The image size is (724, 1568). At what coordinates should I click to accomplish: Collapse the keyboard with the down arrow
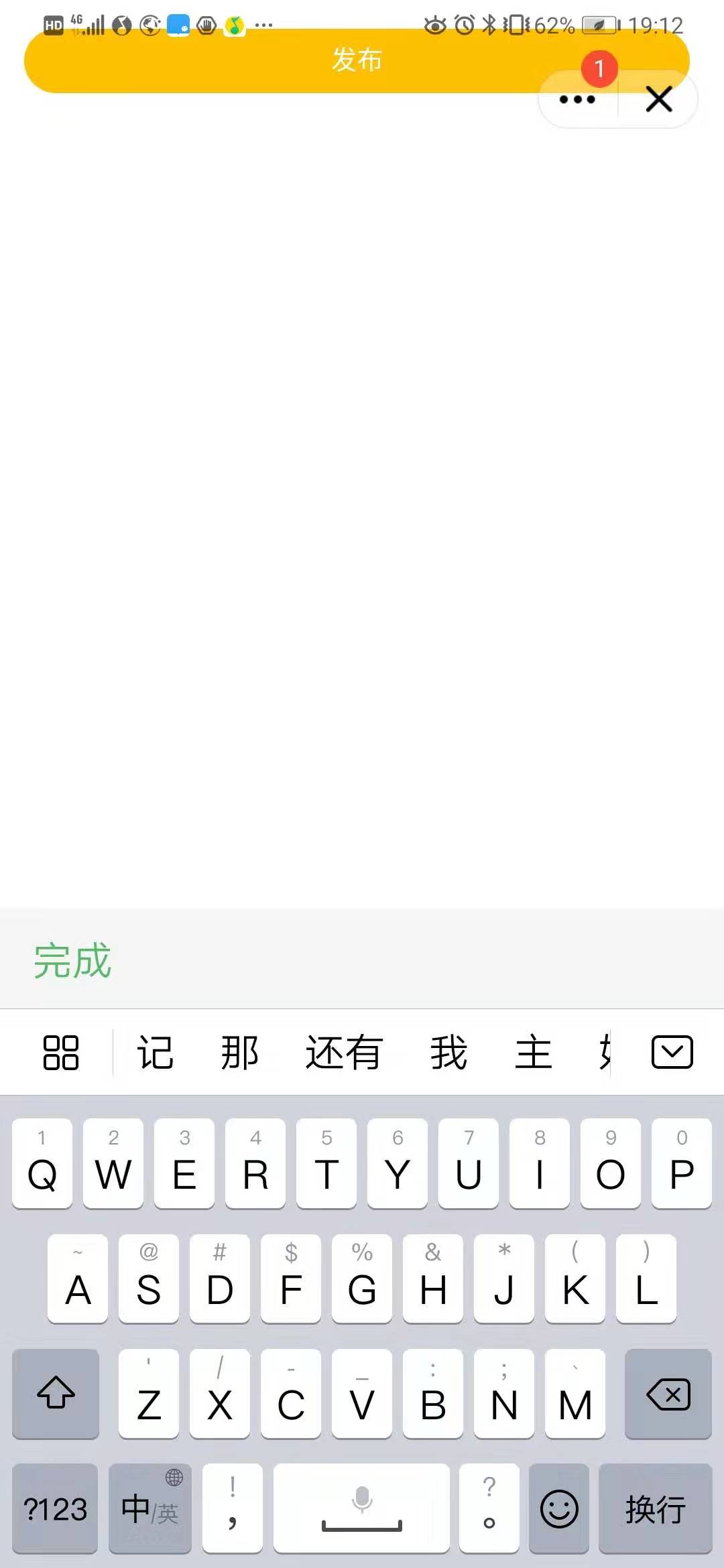[x=672, y=1052]
